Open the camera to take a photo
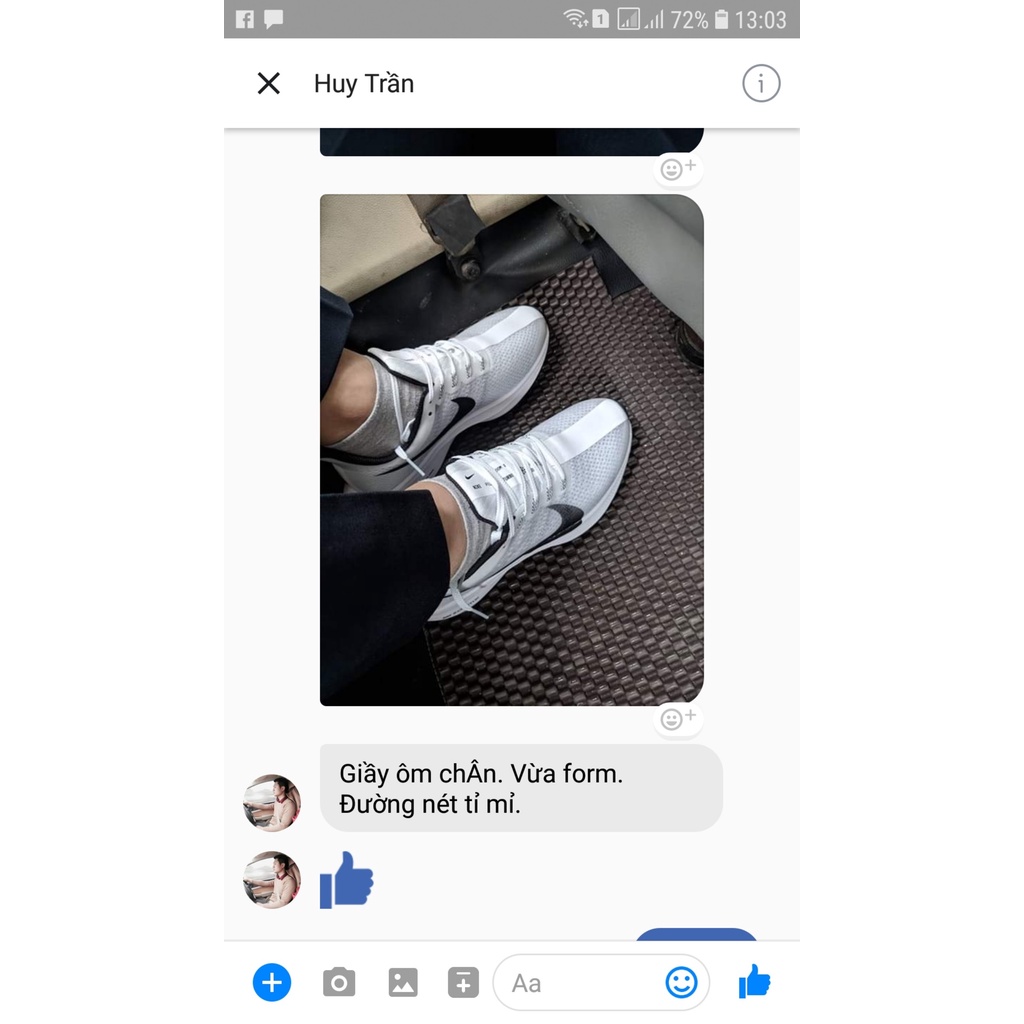Image resolution: width=1024 pixels, height=1024 pixels. pyautogui.click(x=339, y=982)
